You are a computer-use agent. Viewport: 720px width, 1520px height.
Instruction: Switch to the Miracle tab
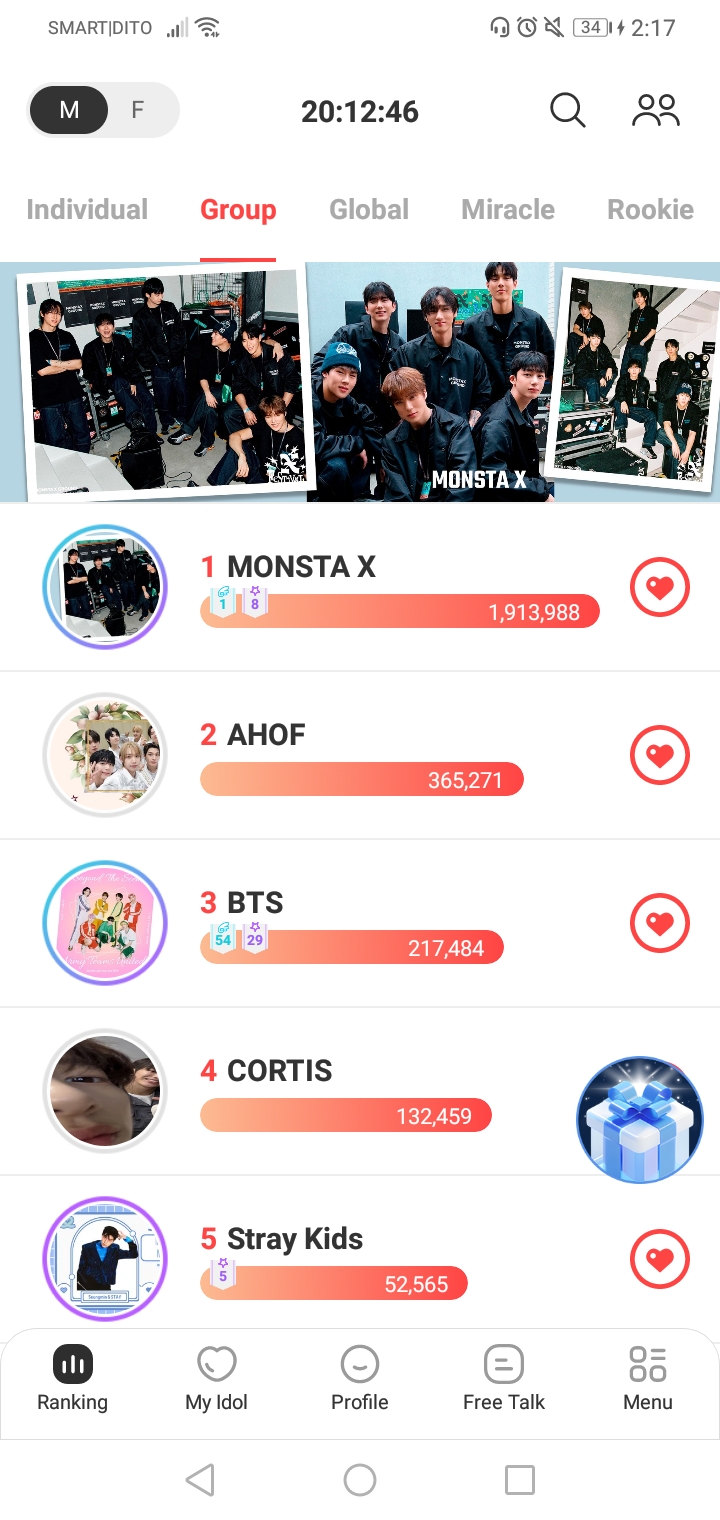(508, 210)
